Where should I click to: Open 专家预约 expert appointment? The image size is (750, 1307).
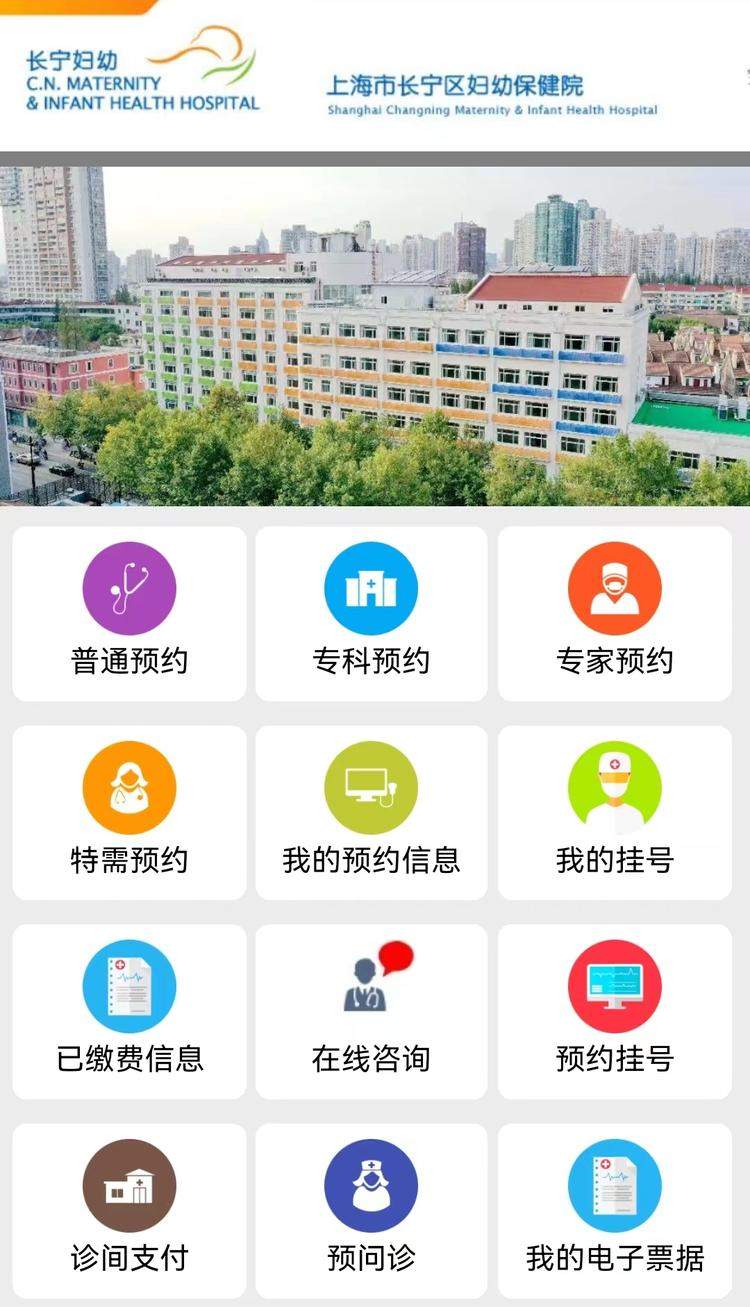(615, 614)
